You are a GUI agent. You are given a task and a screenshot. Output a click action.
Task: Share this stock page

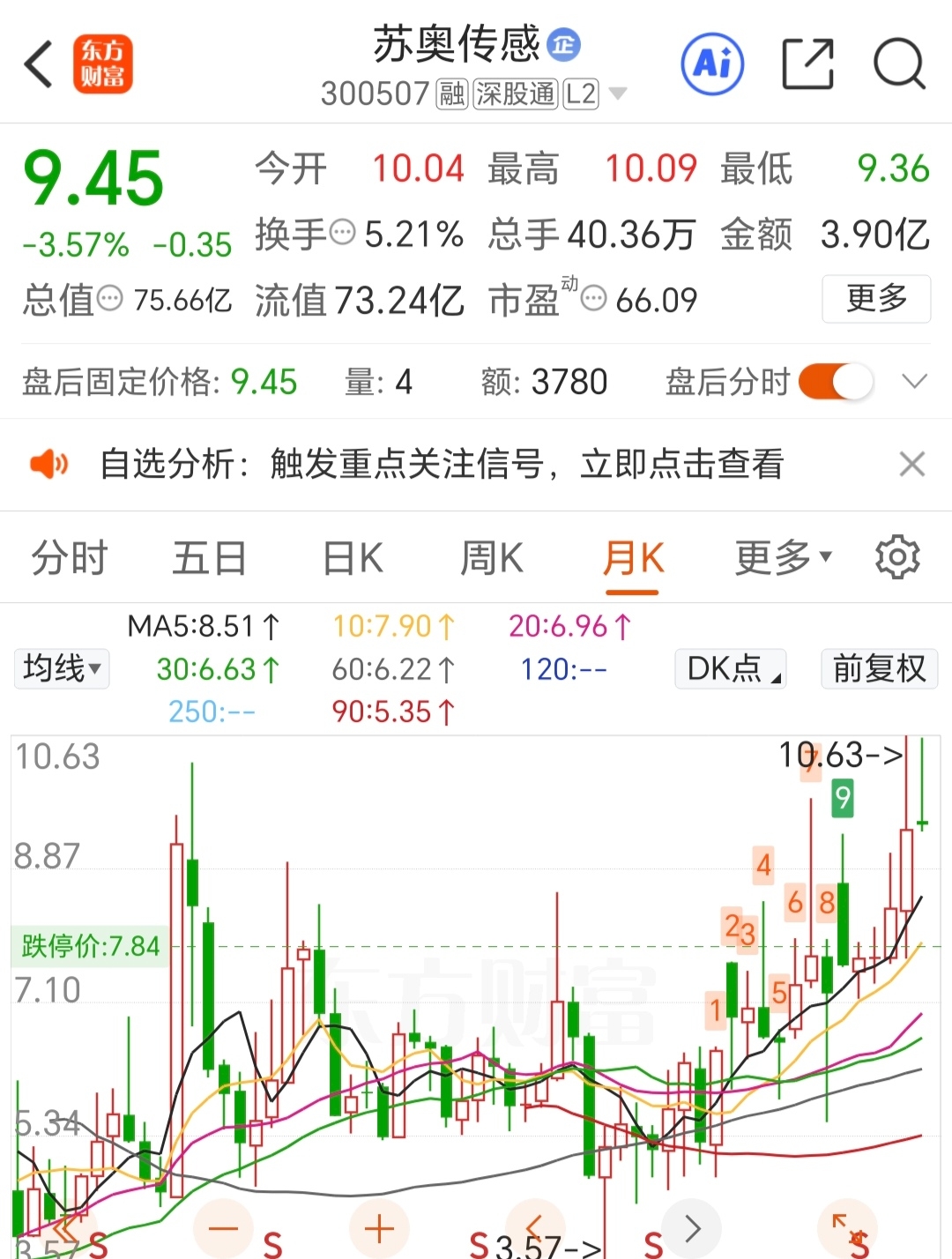tap(807, 64)
